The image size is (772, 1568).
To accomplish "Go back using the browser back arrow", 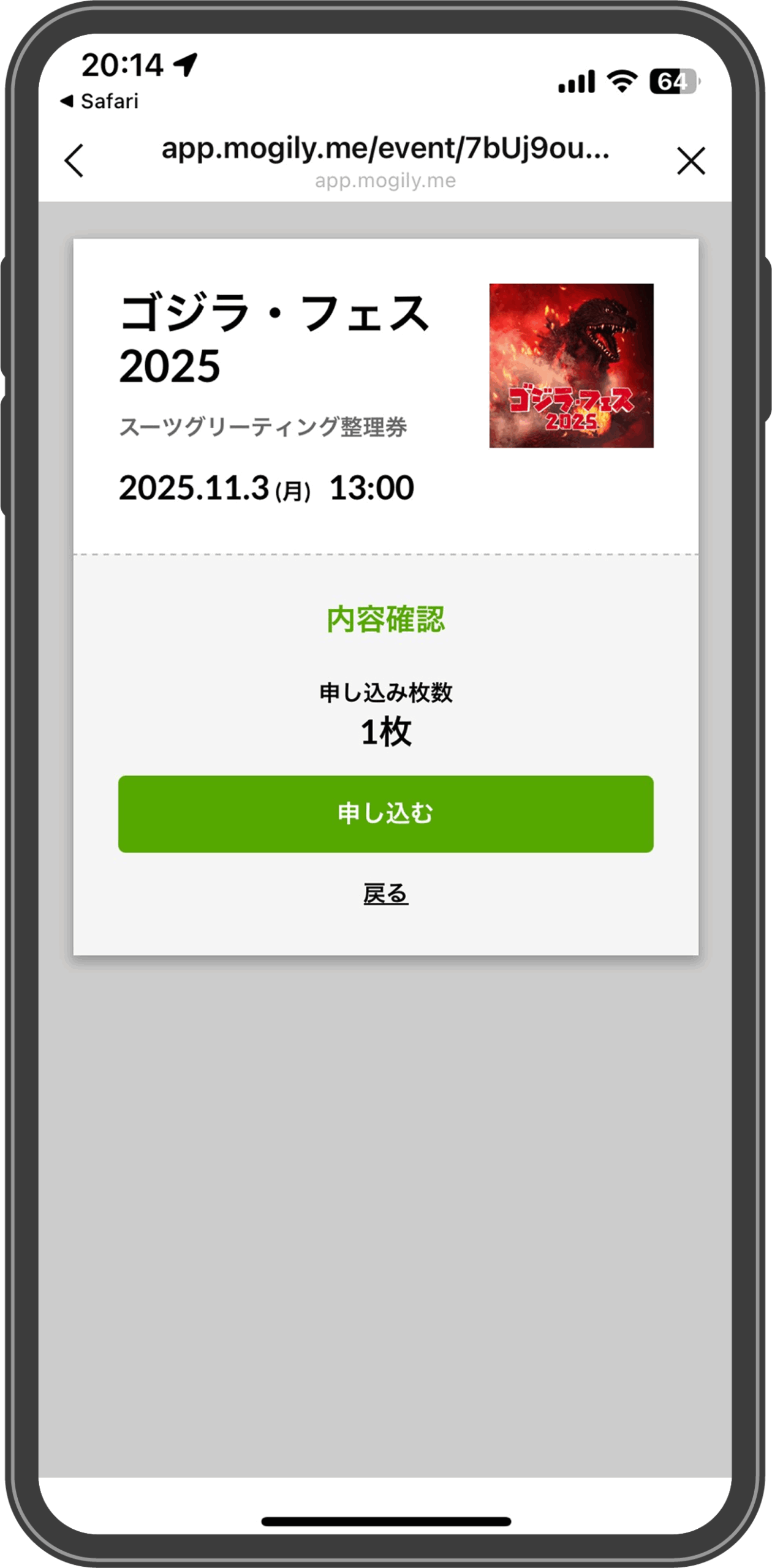I will click(x=74, y=161).
